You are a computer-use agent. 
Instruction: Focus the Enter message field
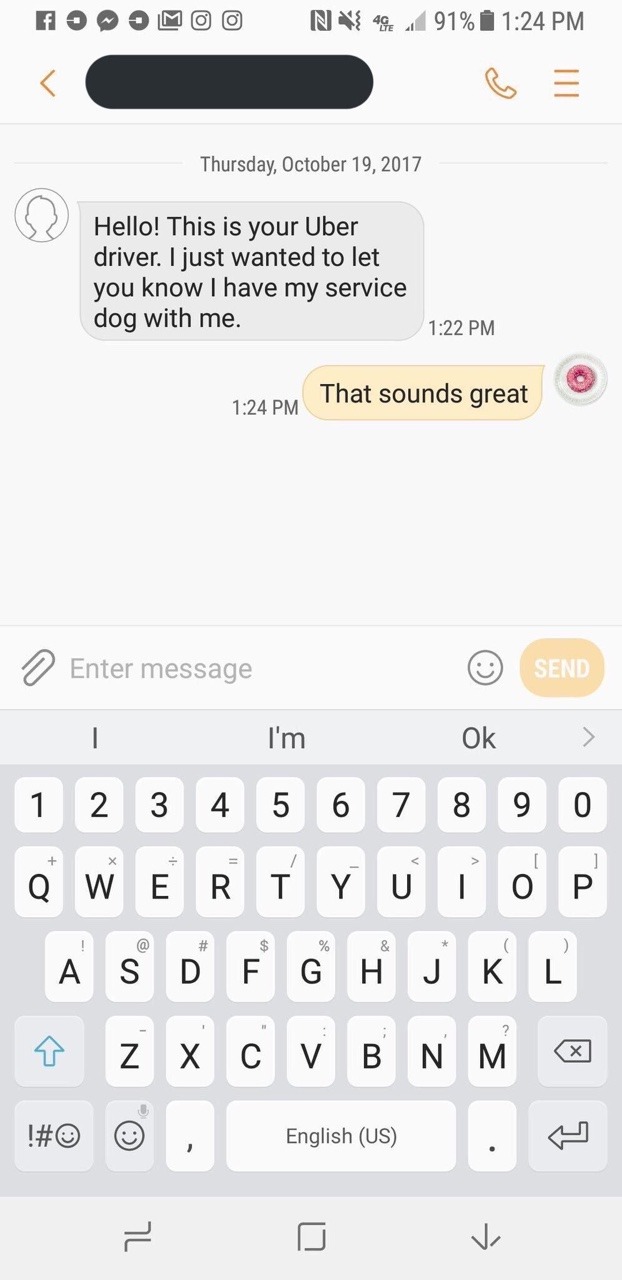250,668
